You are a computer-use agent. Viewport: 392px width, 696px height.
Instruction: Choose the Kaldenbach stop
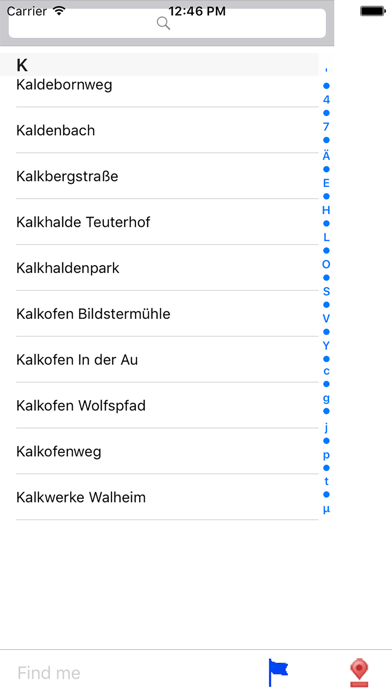pos(159,130)
